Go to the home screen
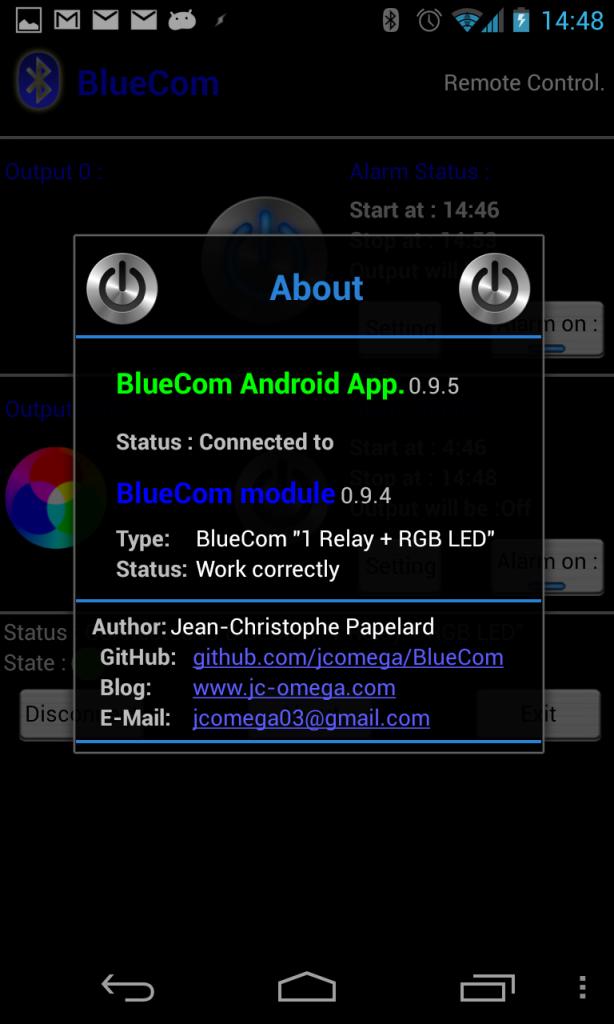The height and width of the screenshot is (1024, 614). (307, 988)
